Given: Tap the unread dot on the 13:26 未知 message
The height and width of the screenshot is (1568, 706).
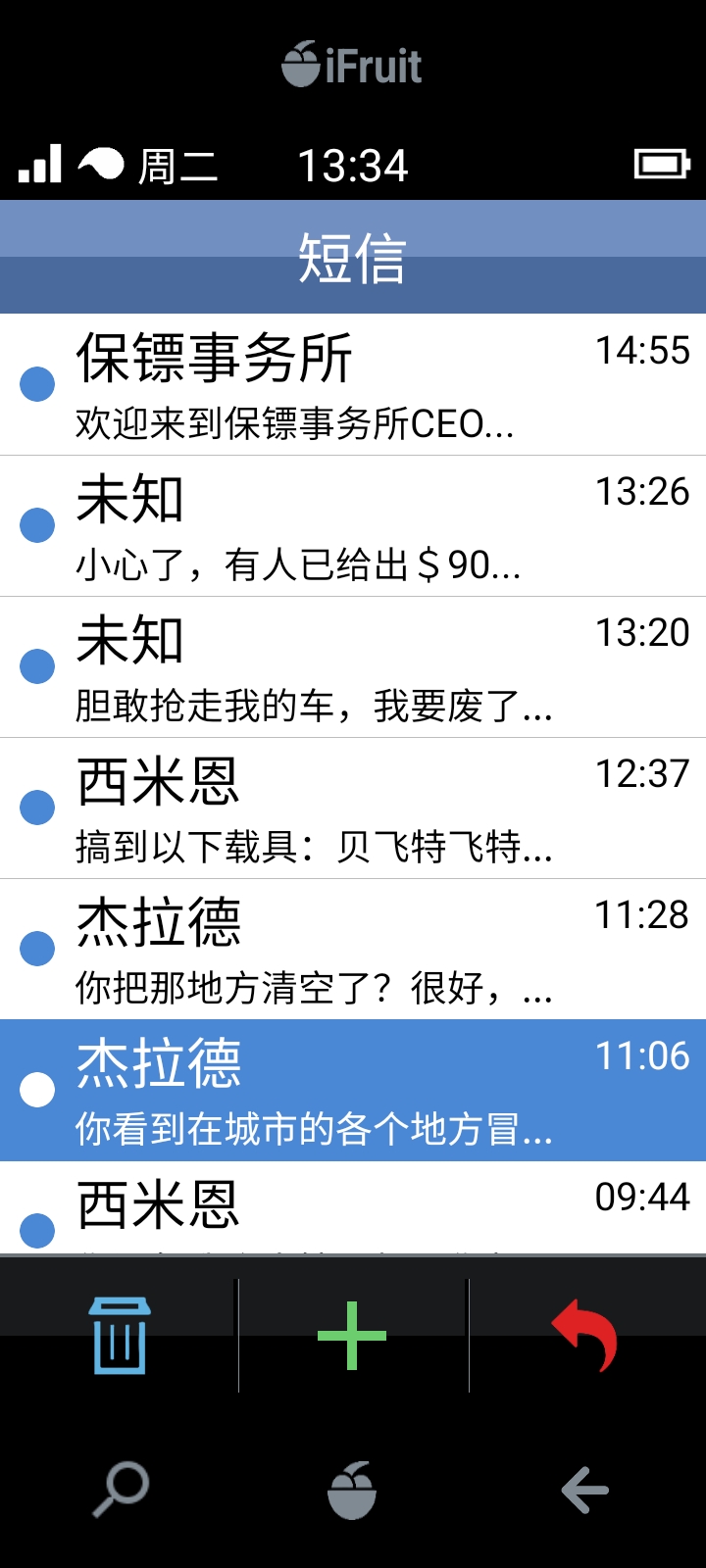Looking at the screenshot, I should [x=36, y=525].
